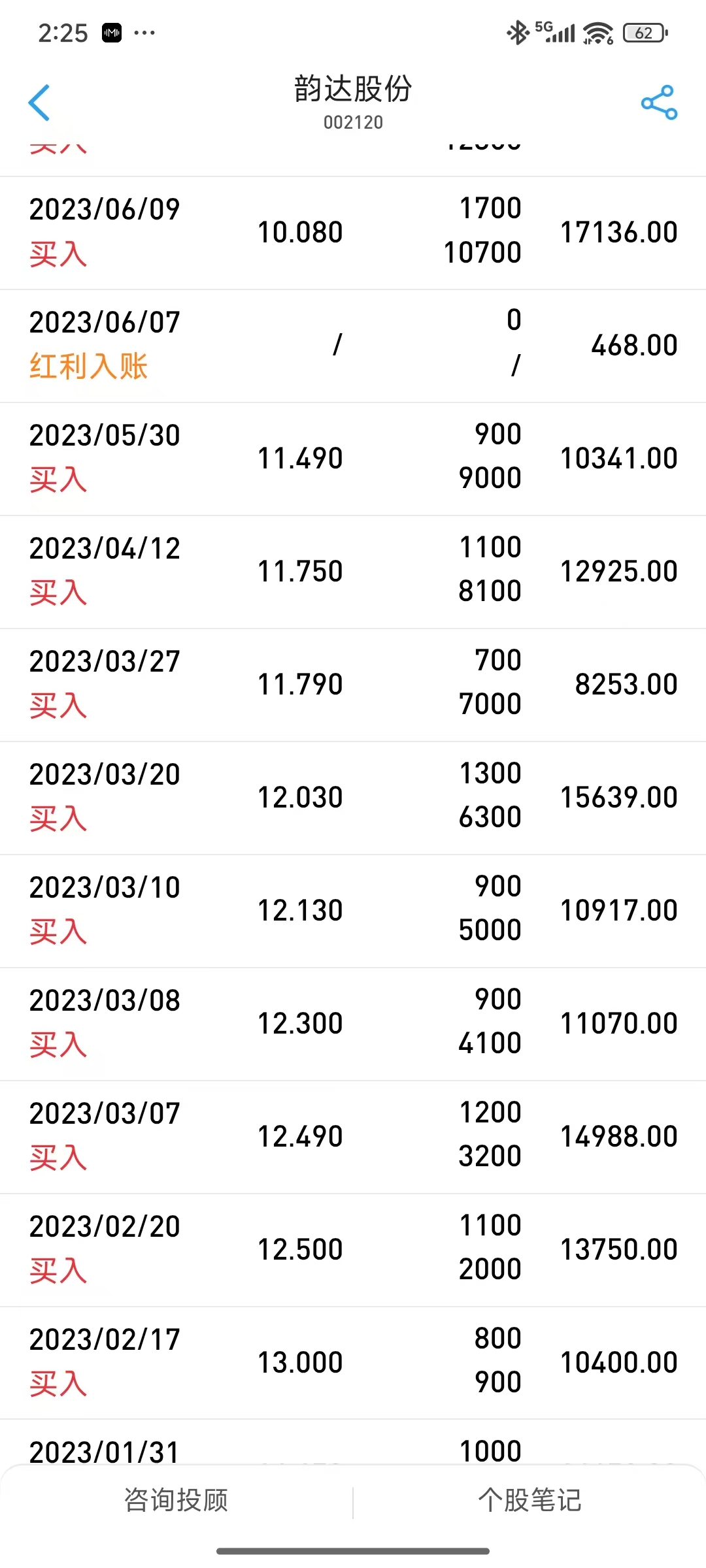Open 个股笔记 stock notes
The height and width of the screenshot is (1568, 706).
tap(529, 1500)
